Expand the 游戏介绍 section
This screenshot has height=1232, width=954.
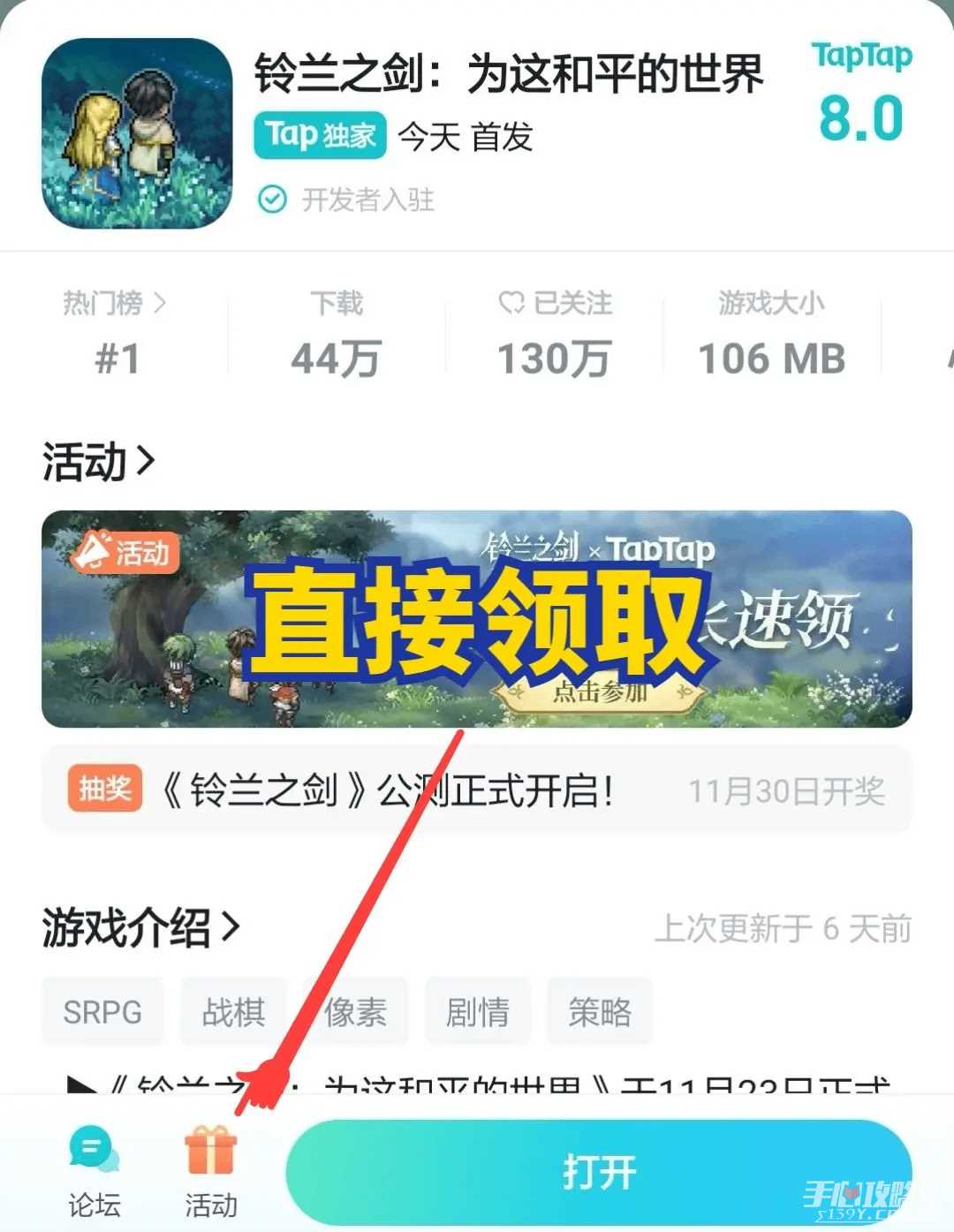tap(140, 927)
